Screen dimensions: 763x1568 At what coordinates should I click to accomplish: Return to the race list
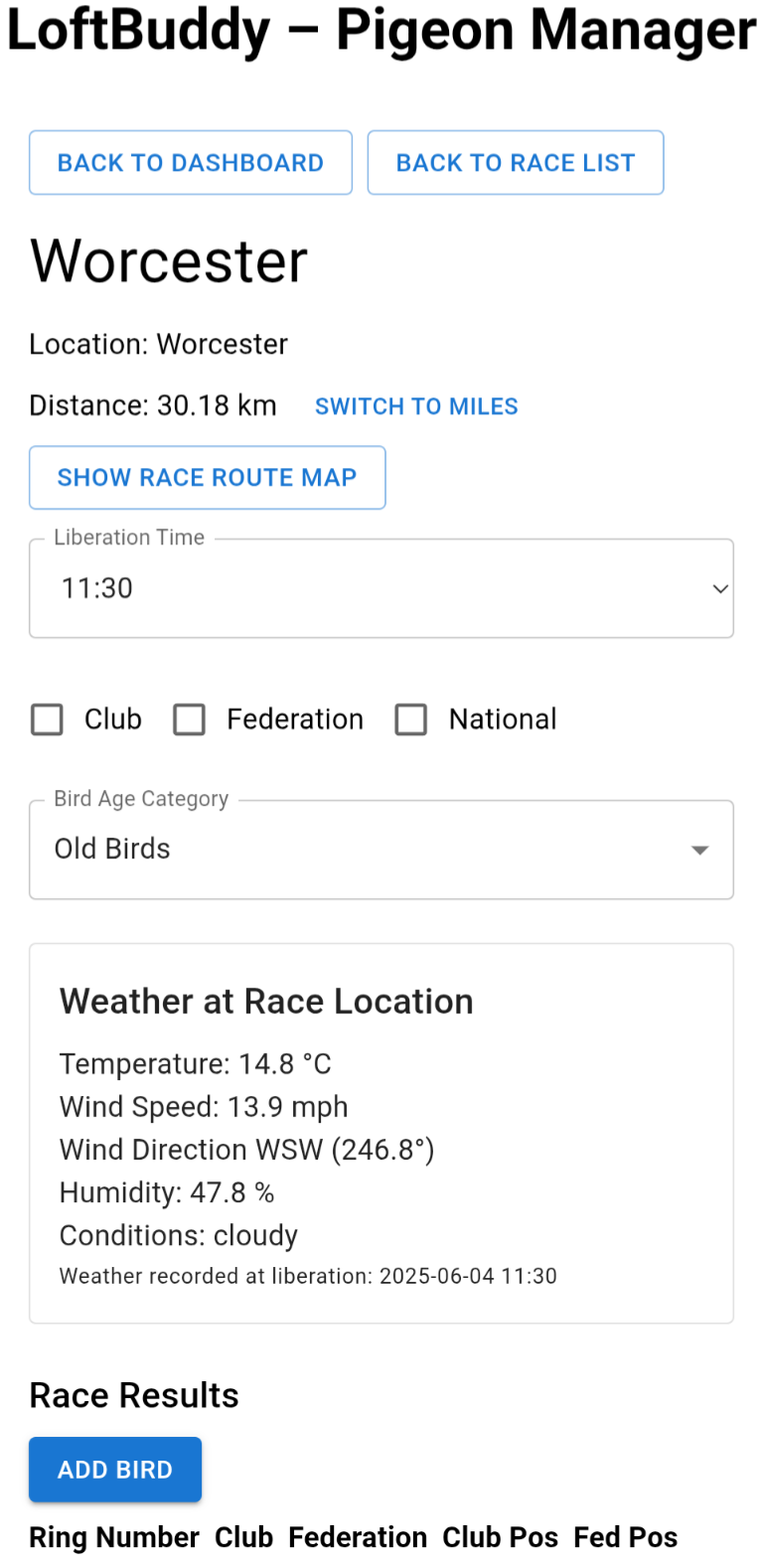(x=516, y=163)
